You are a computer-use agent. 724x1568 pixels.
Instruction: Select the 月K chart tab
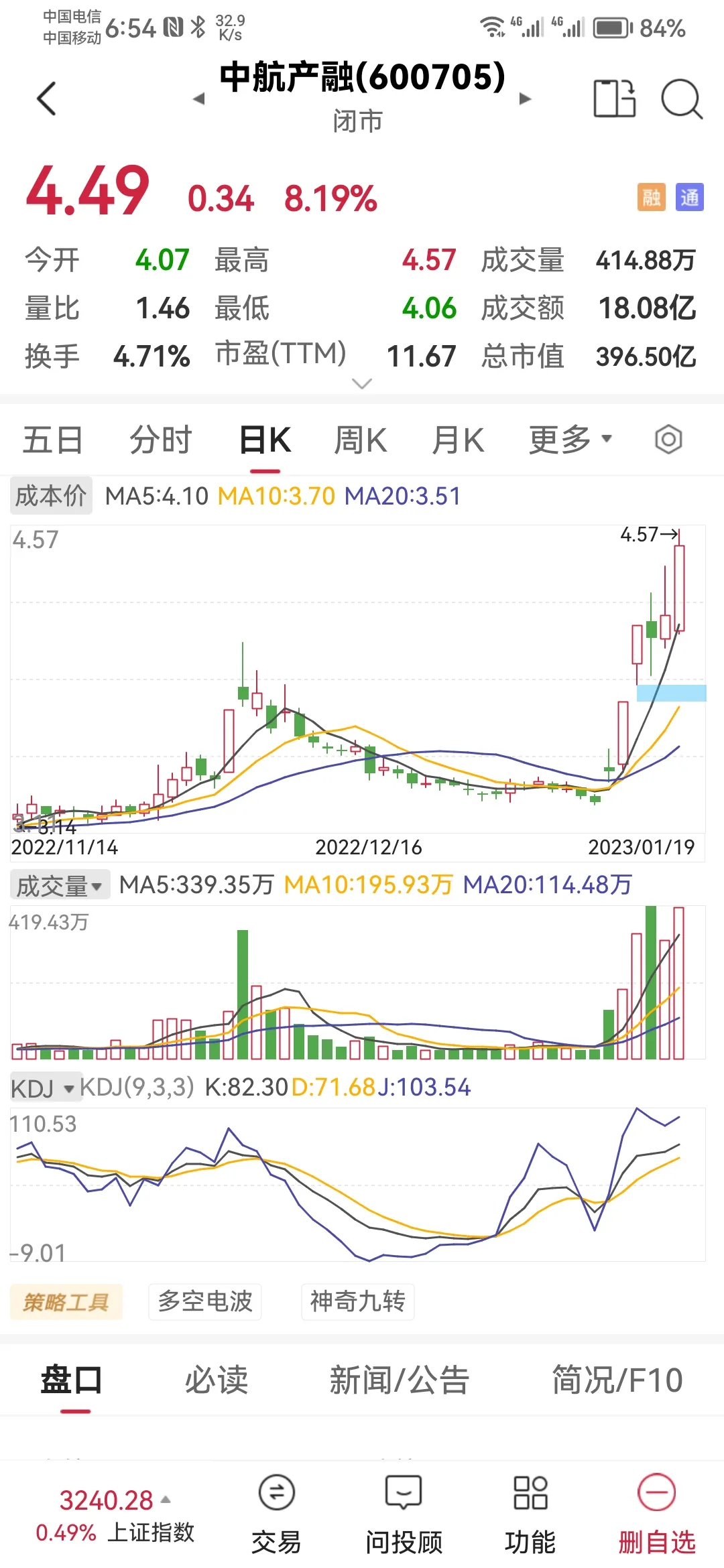[x=458, y=440]
